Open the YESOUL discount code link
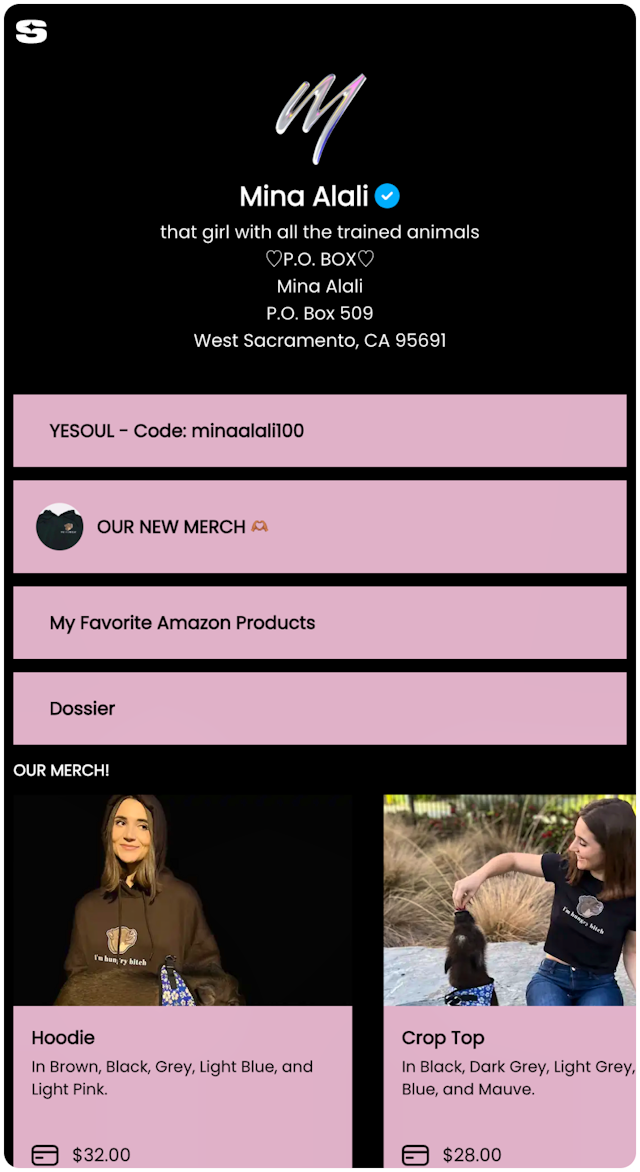This screenshot has height=1172, width=640. [x=320, y=431]
